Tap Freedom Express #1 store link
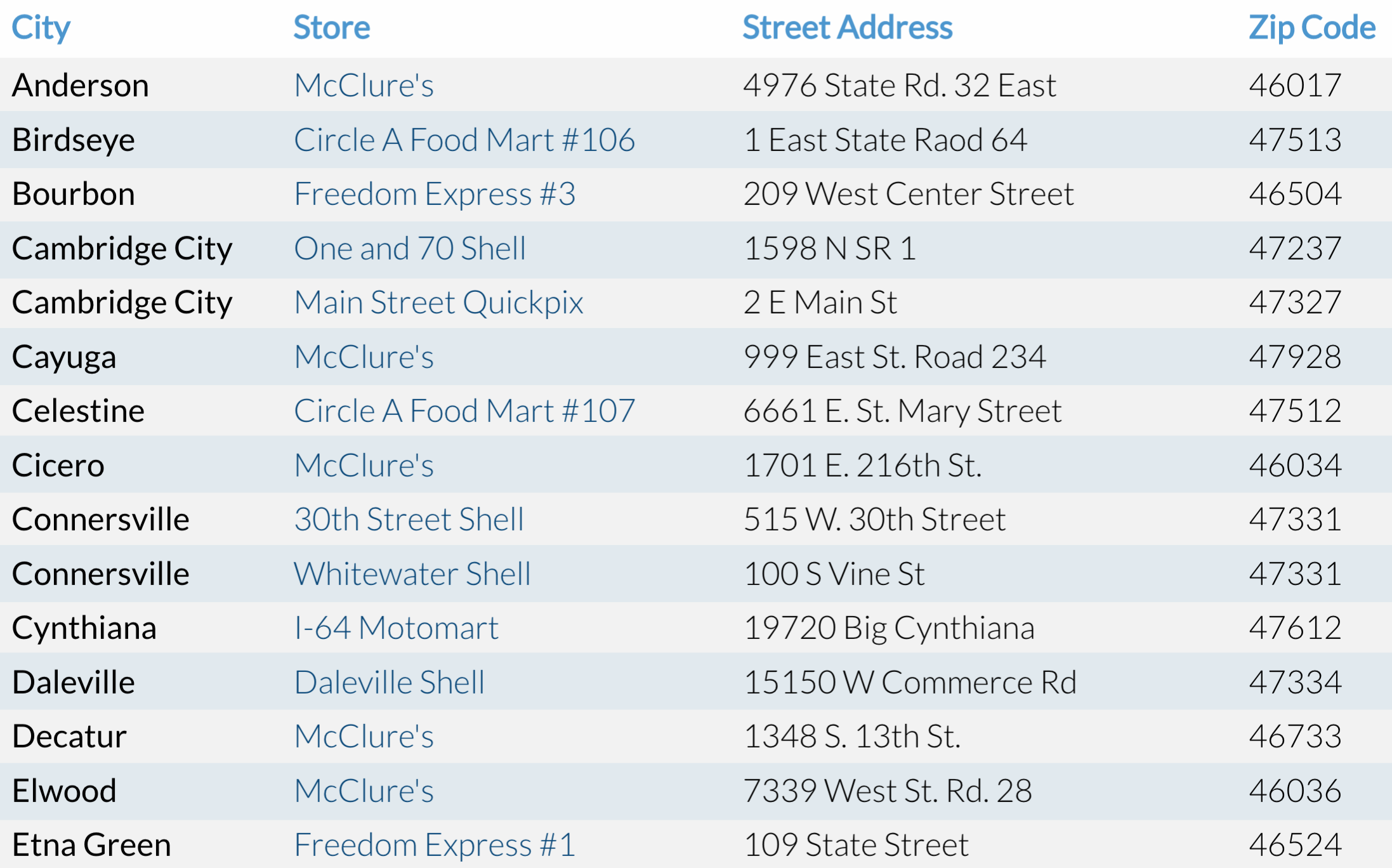 pyautogui.click(x=435, y=845)
